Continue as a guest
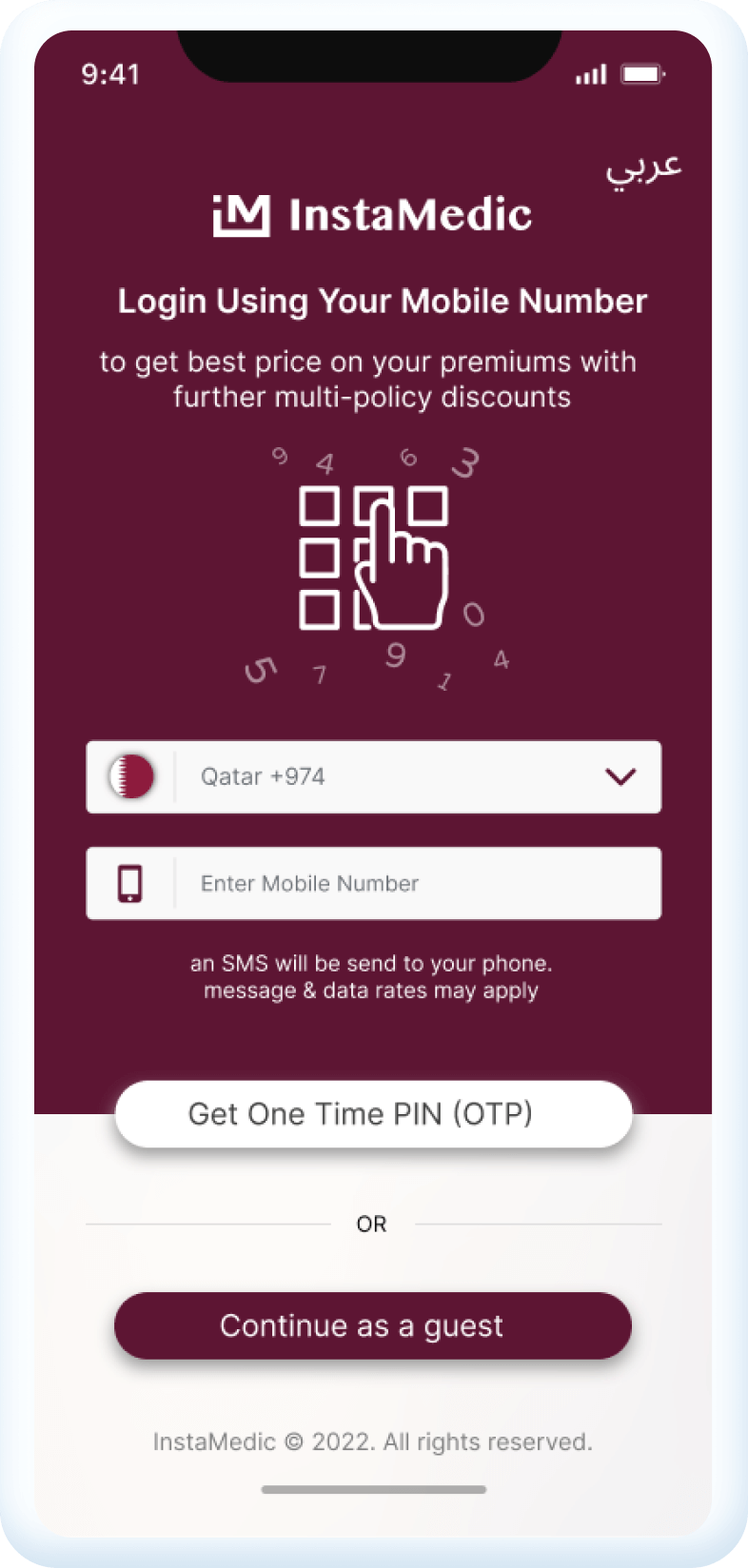748x1568 pixels. [x=373, y=1325]
